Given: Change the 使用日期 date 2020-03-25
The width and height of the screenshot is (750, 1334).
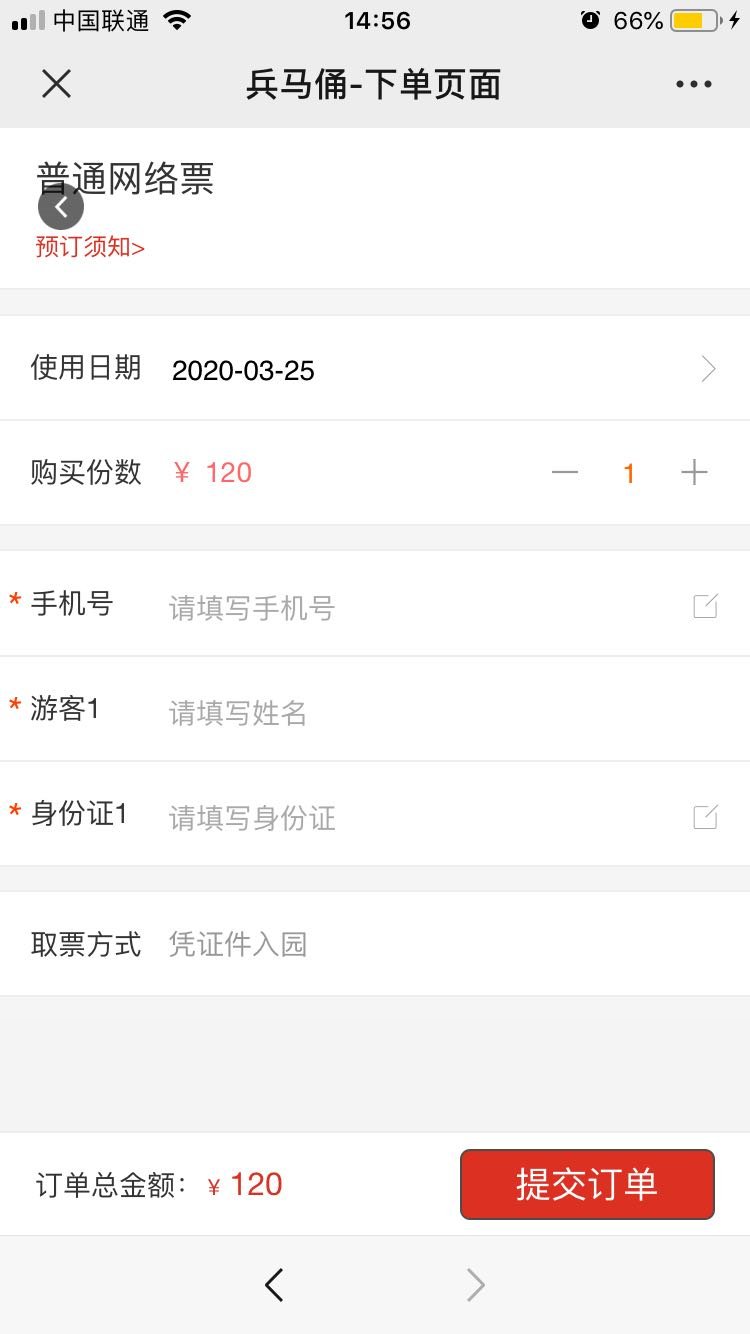Looking at the screenshot, I should [375, 369].
